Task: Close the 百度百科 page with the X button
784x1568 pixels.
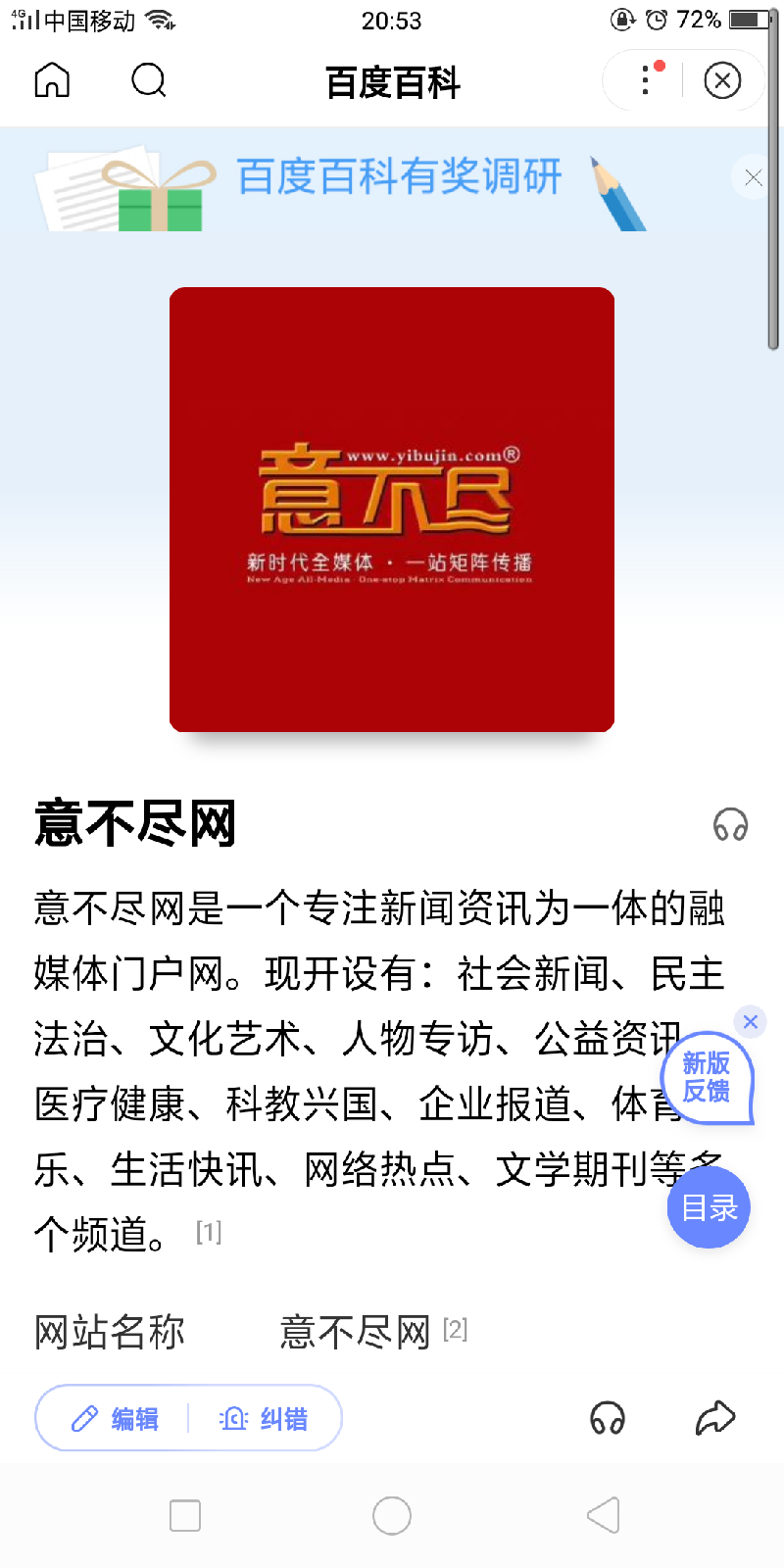Action: [x=722, y=81]
